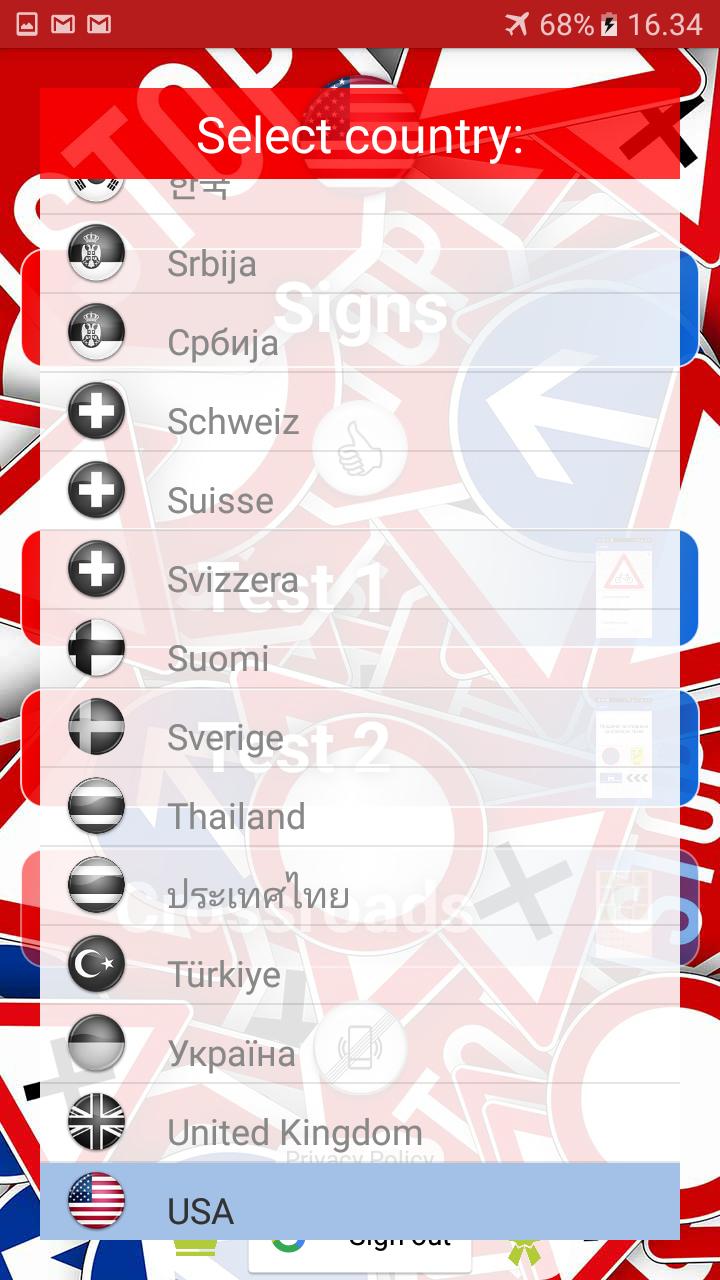Select Suomi as the country
Image resolution: width=720 pixels, height=1280 pixels.
[360, 659]
